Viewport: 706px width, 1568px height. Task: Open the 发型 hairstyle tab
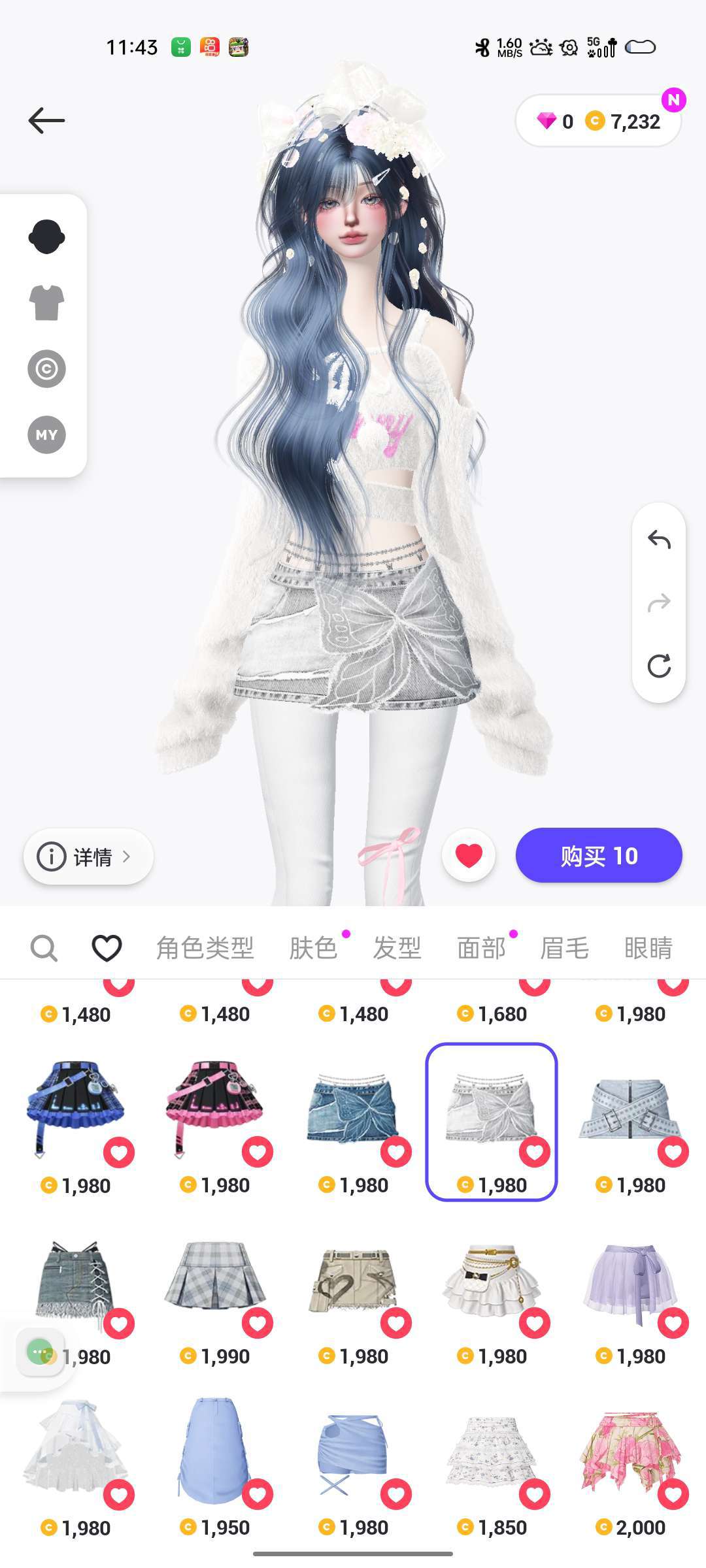pyautogui.click(x=397, y=948)
